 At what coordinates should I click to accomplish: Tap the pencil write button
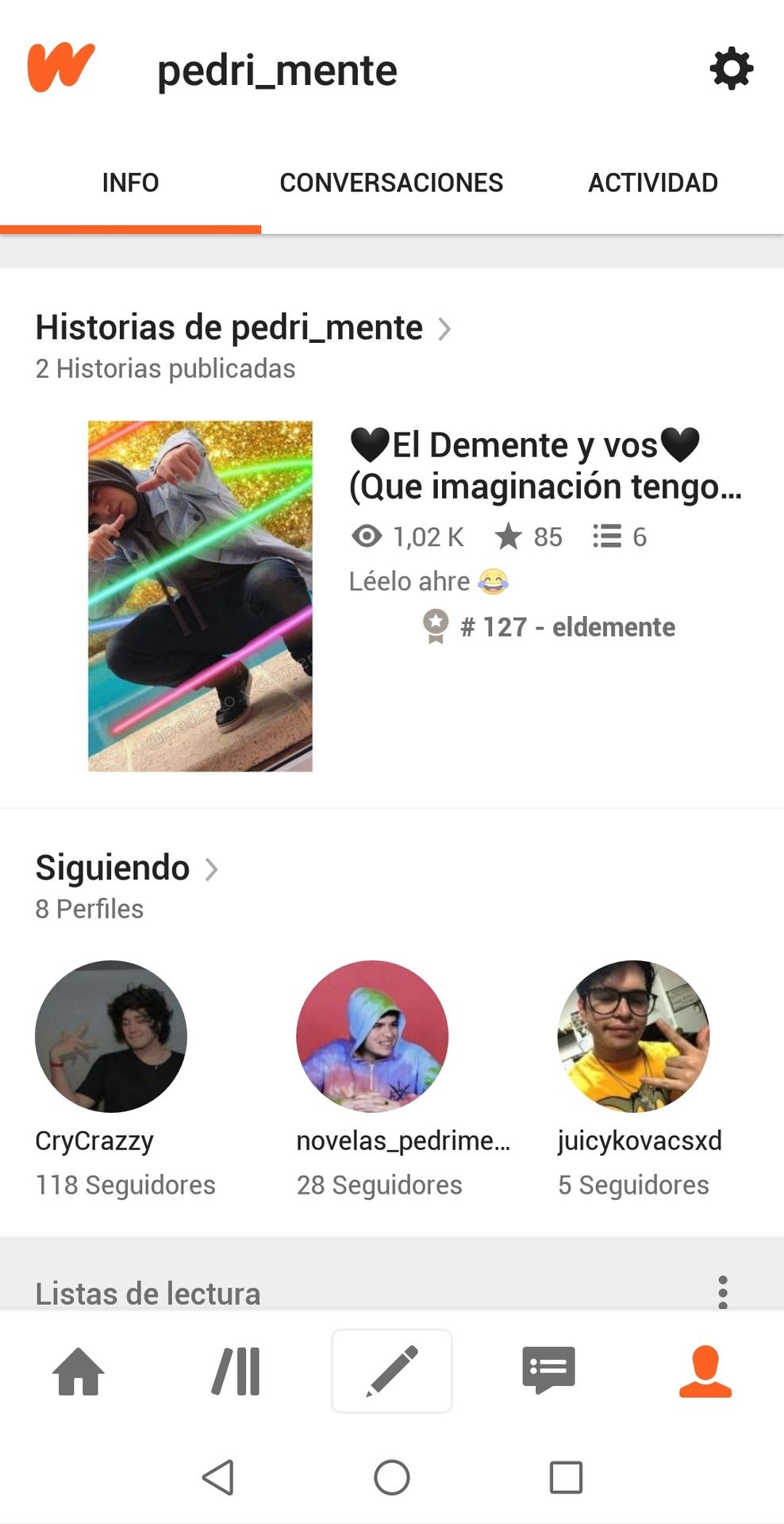392,1371
